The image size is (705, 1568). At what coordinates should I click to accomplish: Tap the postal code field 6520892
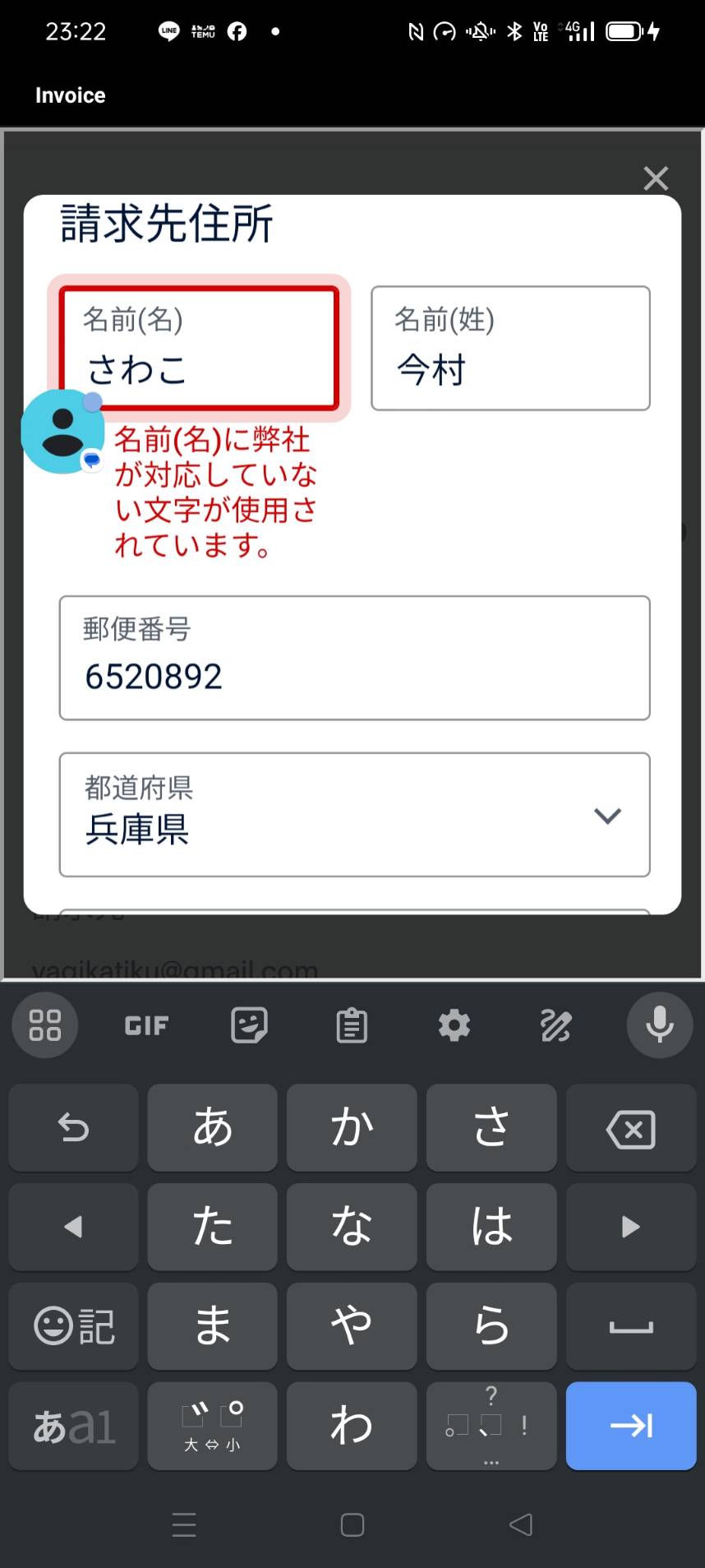tap(354, 658)
